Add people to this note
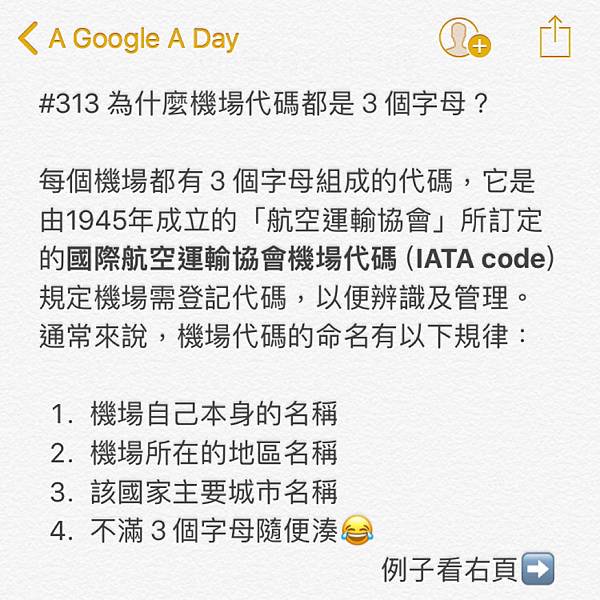Image resolution: width=600 pixels, height=600 pixels. pyautogui.click(x=463, y=38)
